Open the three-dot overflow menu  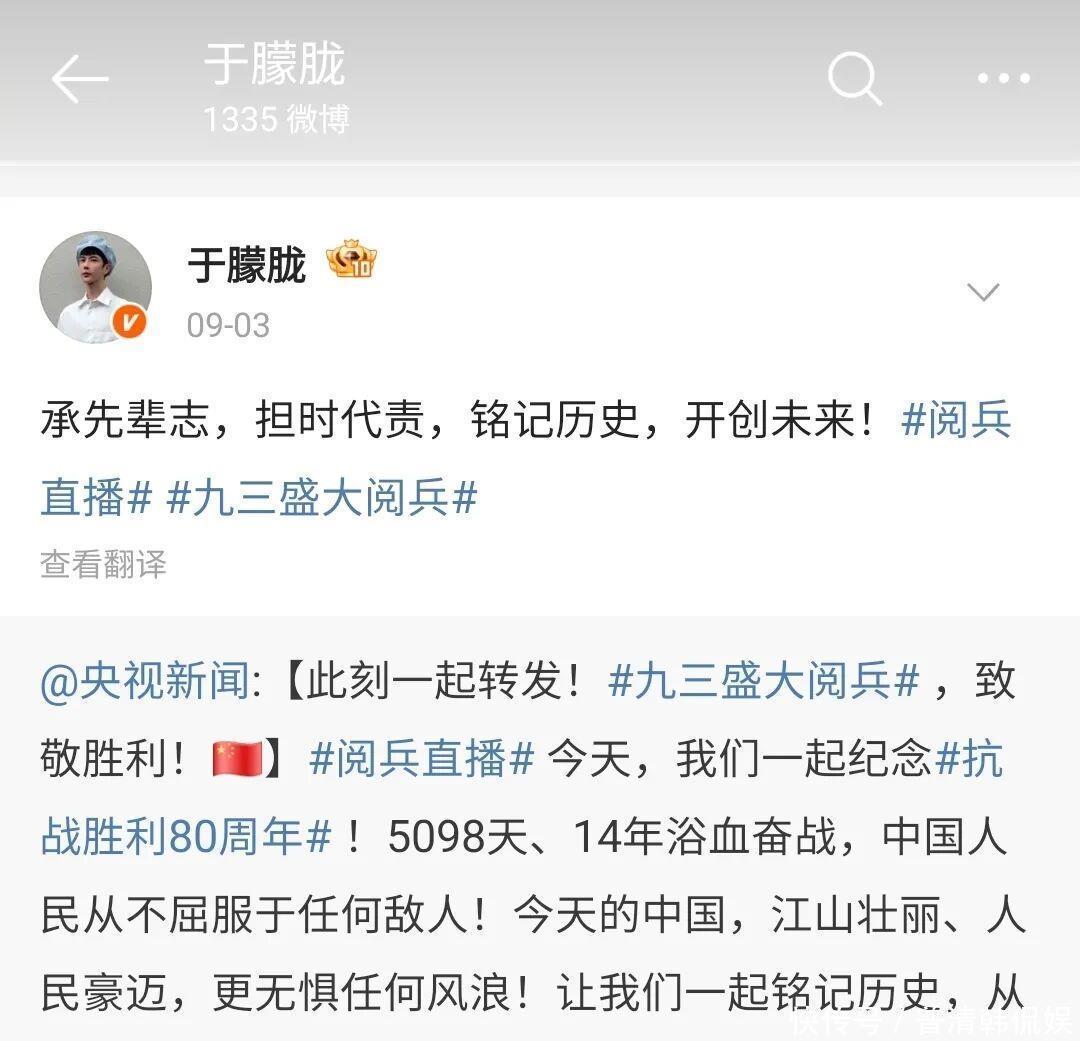[x=1003, y=79]
